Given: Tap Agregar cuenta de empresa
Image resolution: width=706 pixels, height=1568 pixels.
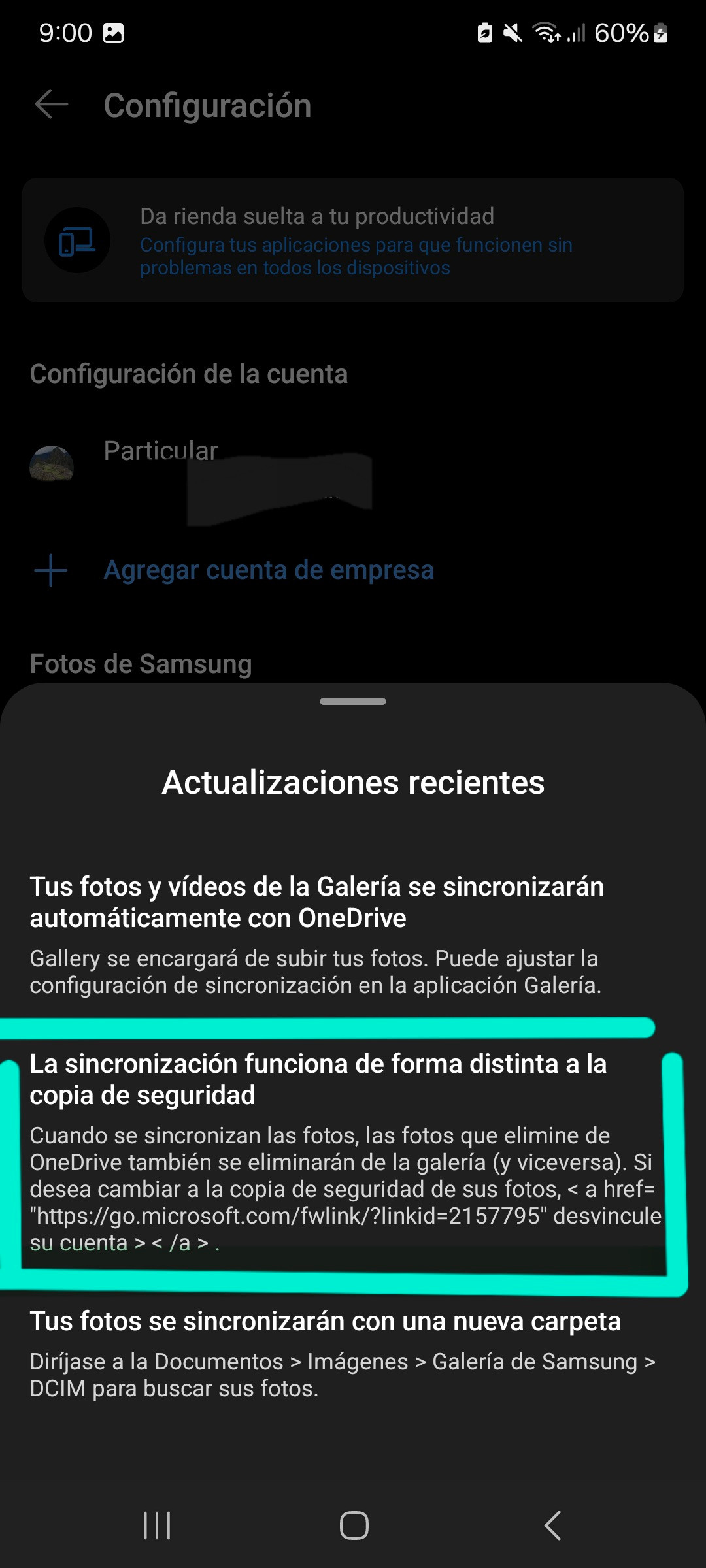Looking at the screenshot, I should coord(268,570).
